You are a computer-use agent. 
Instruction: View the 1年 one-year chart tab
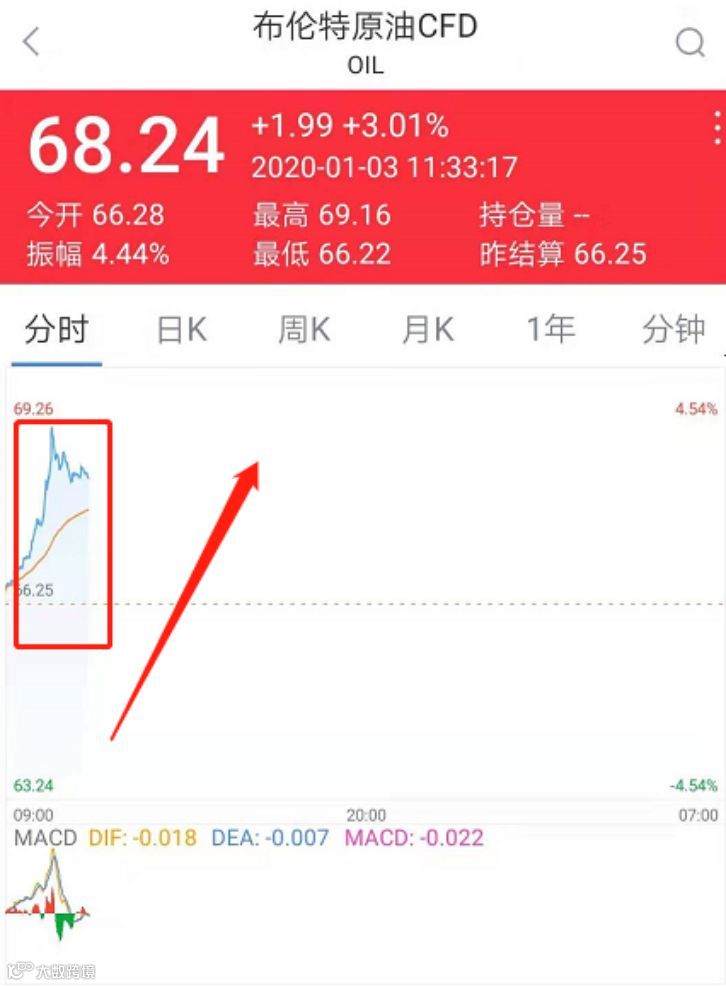551,330
